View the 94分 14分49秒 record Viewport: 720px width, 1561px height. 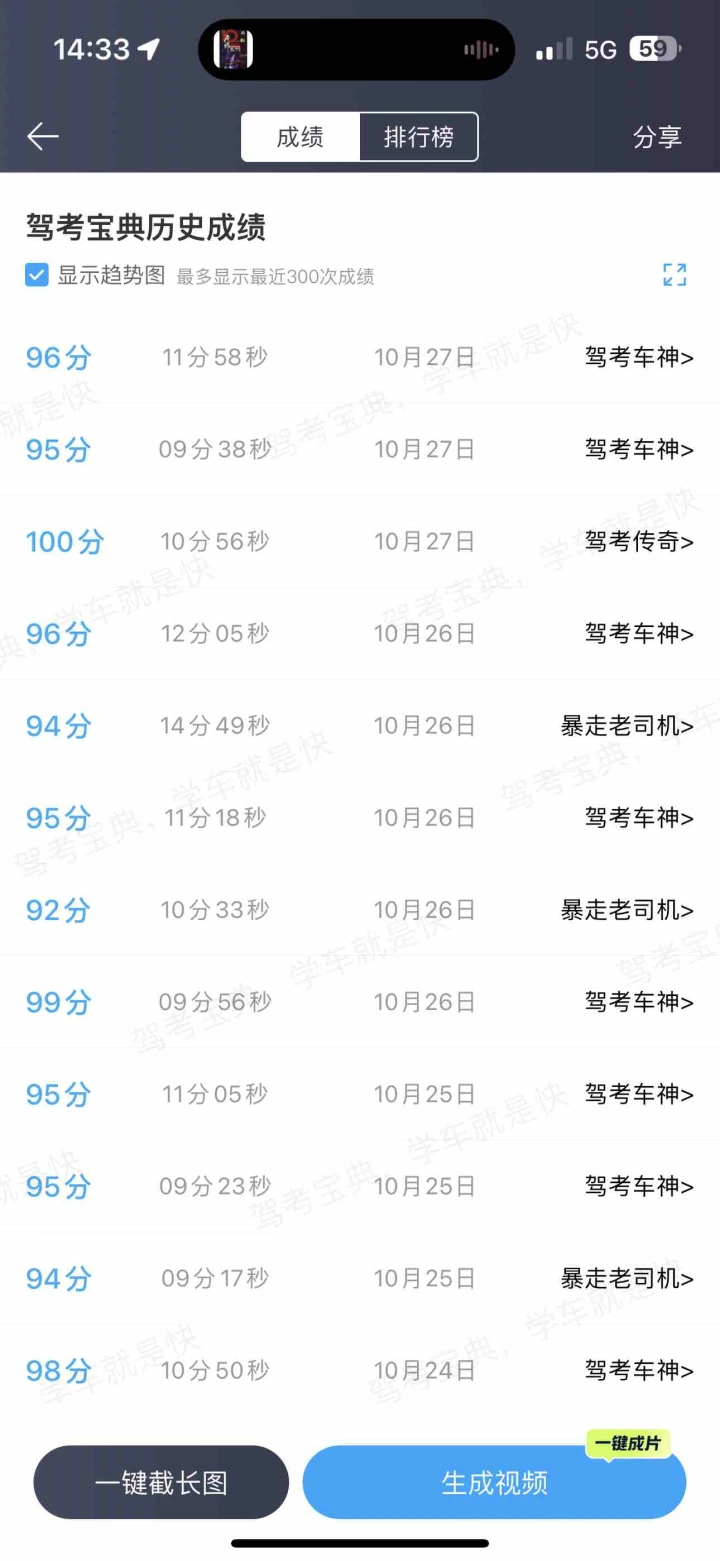click(x=360, y=725)
